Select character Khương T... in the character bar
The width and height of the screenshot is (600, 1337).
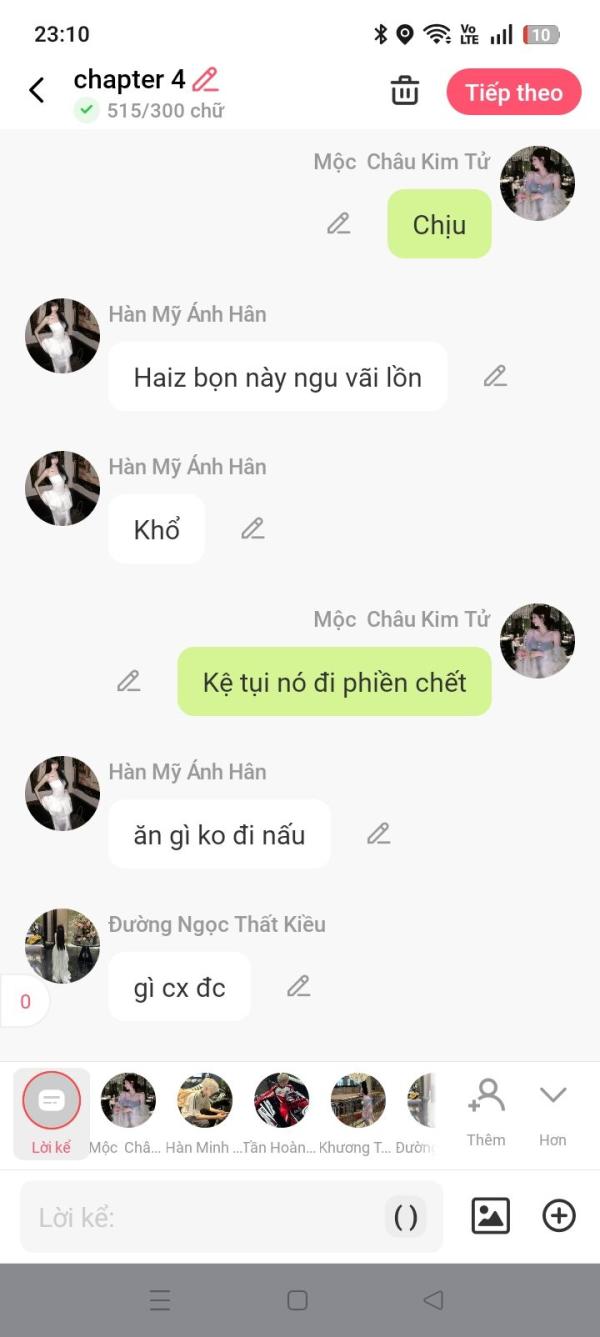pyautogui.click(x=358, y=1113)
